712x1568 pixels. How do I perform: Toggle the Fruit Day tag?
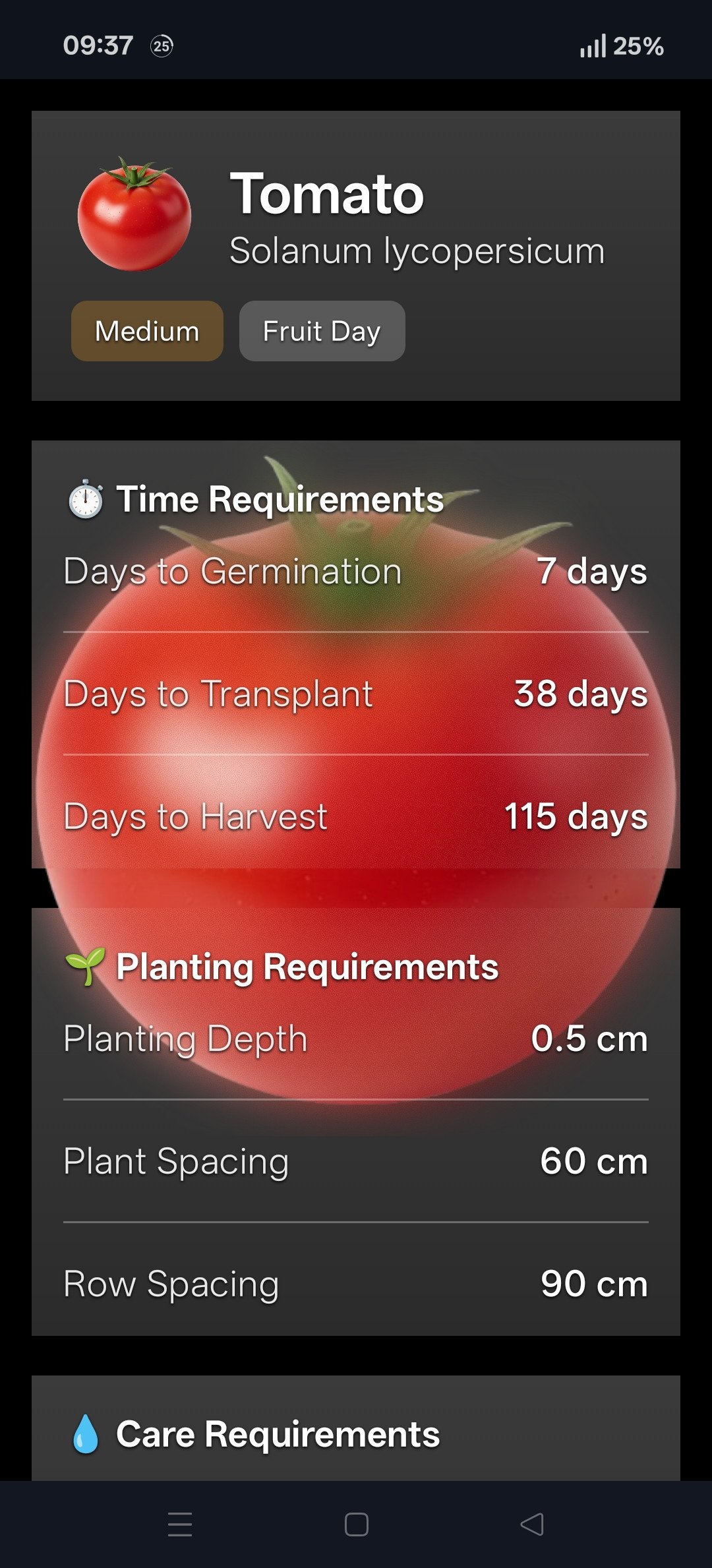point(321,331)
